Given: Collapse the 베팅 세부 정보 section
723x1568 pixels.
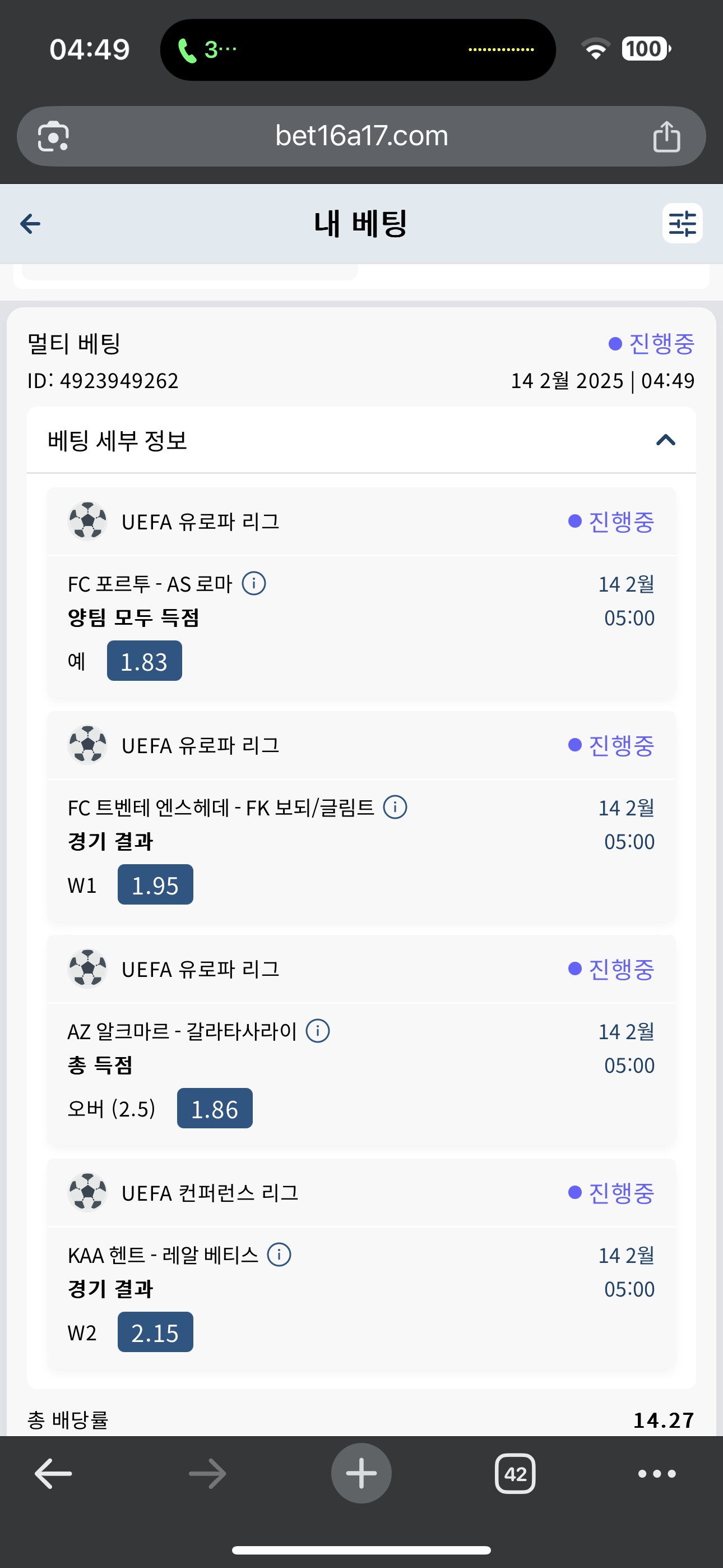Looking at the screenshot, I should 666,440.
